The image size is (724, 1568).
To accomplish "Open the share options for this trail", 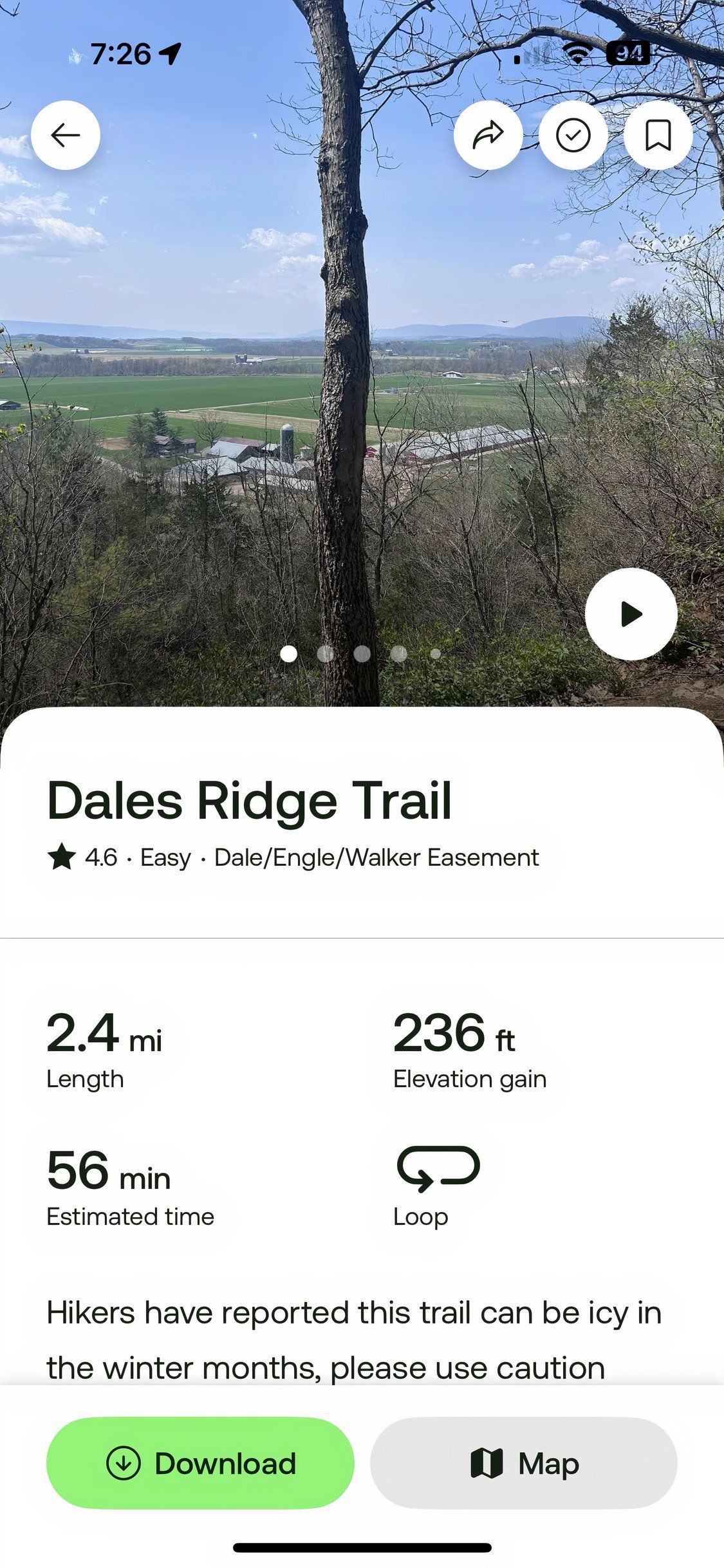I will pos(489,135).
